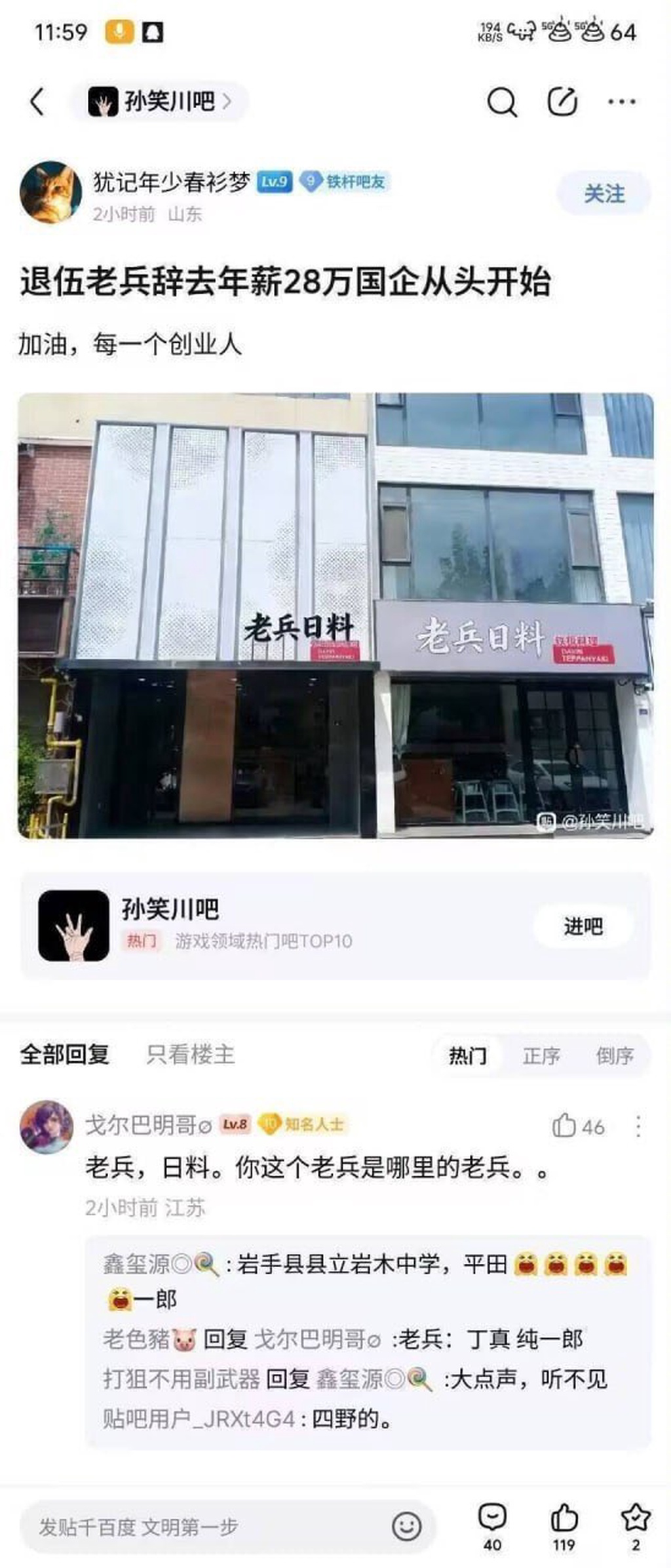
Task: Go back using the back arrow
Action: (x=38, y=102)
